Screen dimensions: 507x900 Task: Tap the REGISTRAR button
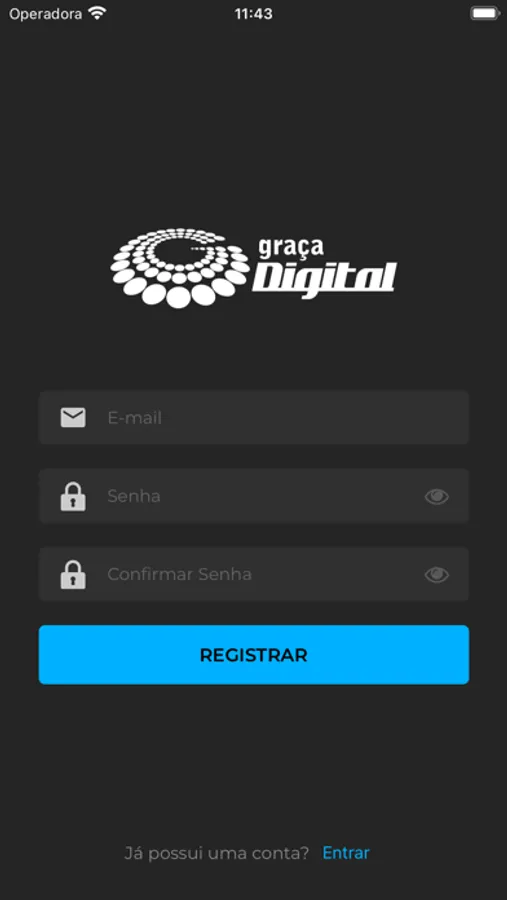(253, 655)
